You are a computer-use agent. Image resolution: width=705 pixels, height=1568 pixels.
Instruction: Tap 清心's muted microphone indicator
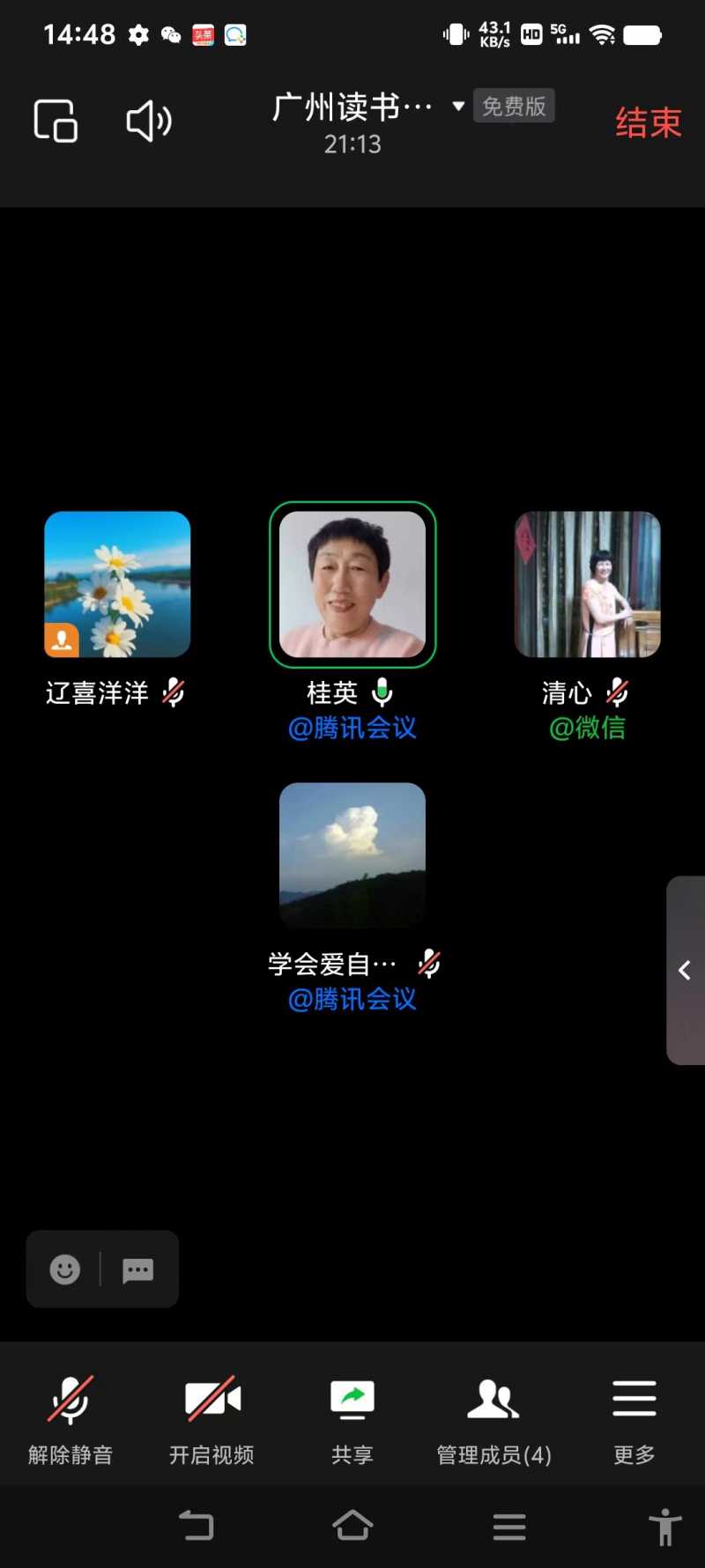[617, 692]
